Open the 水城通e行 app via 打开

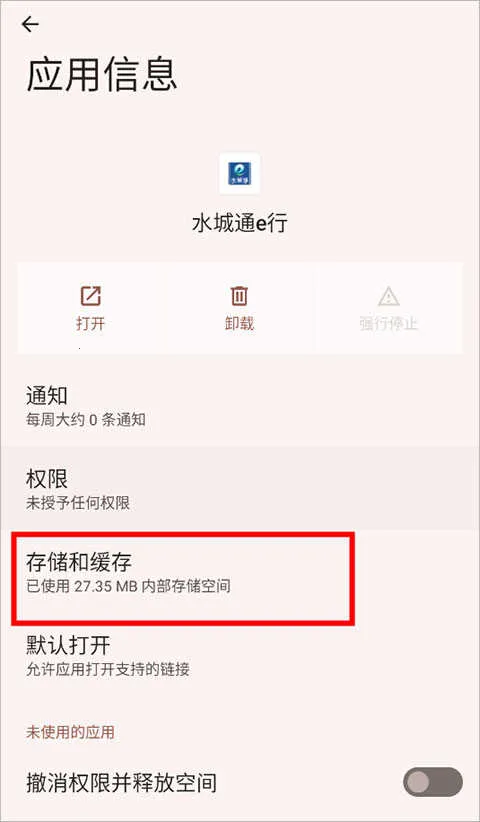[91, 308]
